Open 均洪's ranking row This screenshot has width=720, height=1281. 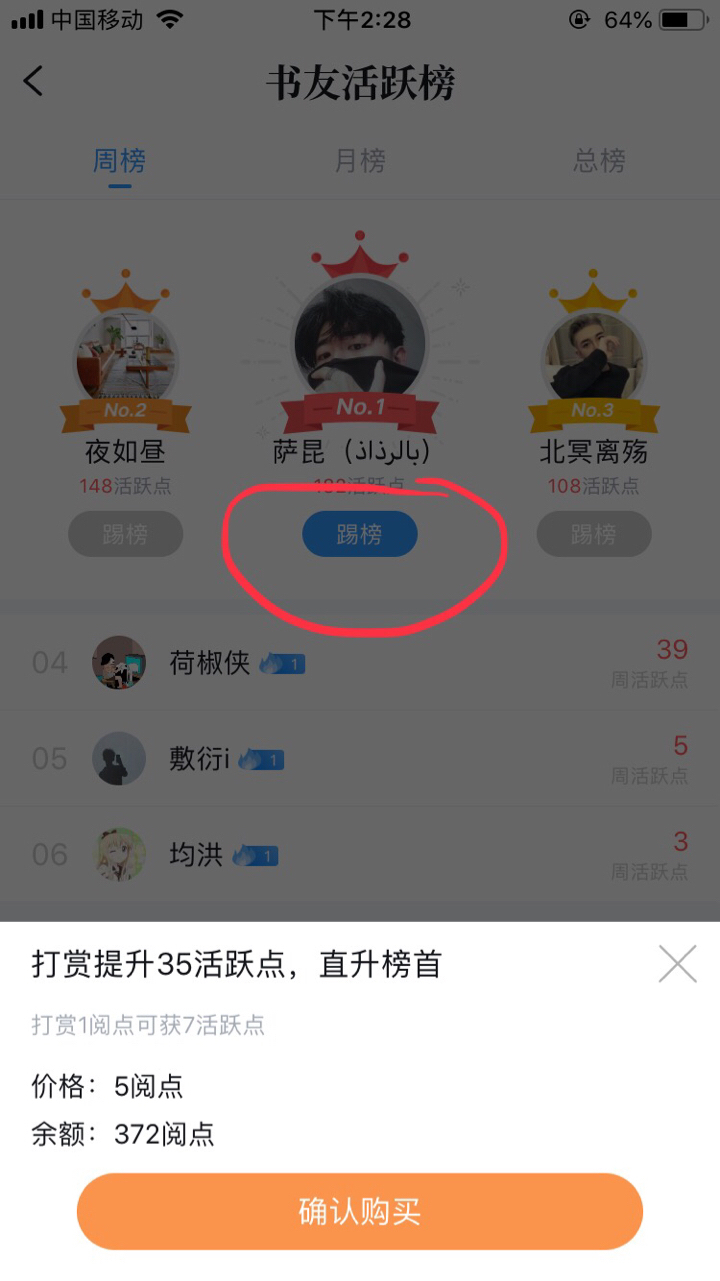pos(360,855)
